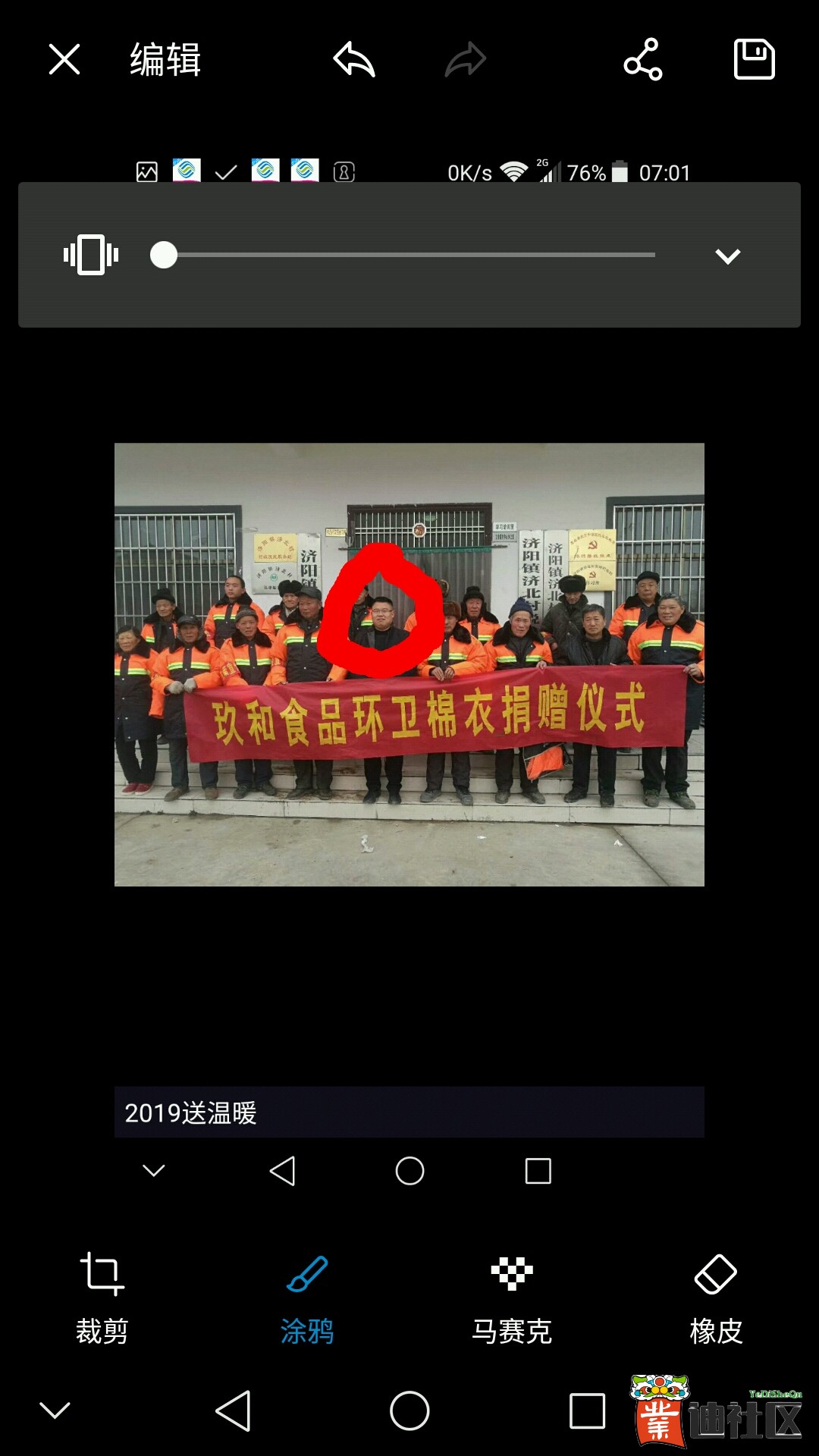Screen dimensions: 819x1456
Task: Close the edit screen
Action: [x=64, y=59]
